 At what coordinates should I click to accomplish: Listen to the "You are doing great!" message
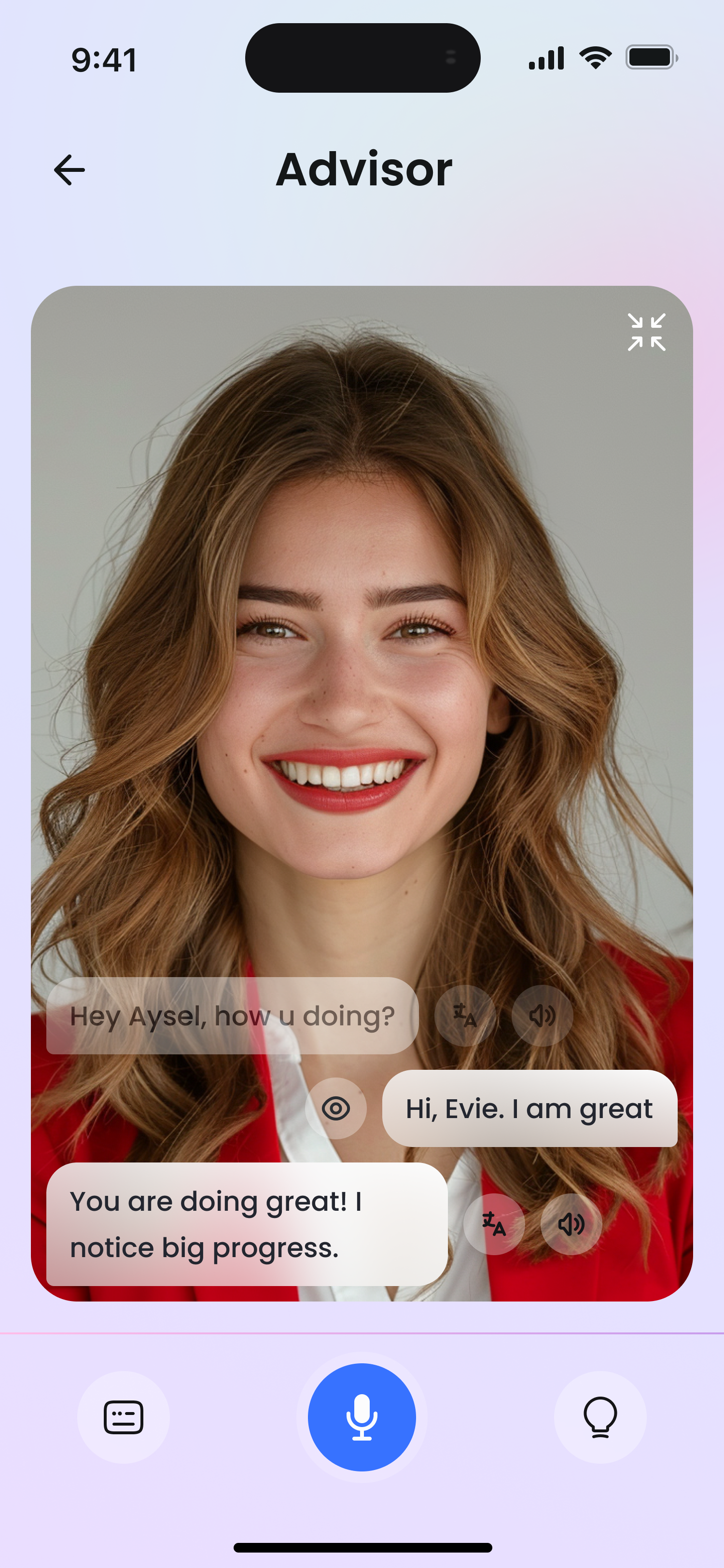tap(571, 1224)
